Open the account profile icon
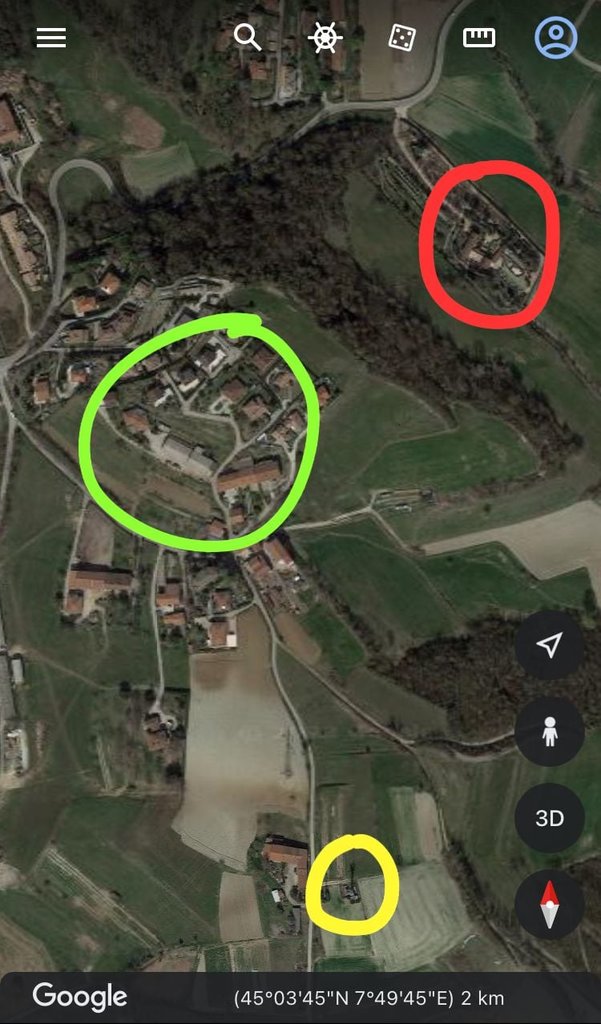This screenshot has width=601, height=1024. pos(556,38)
